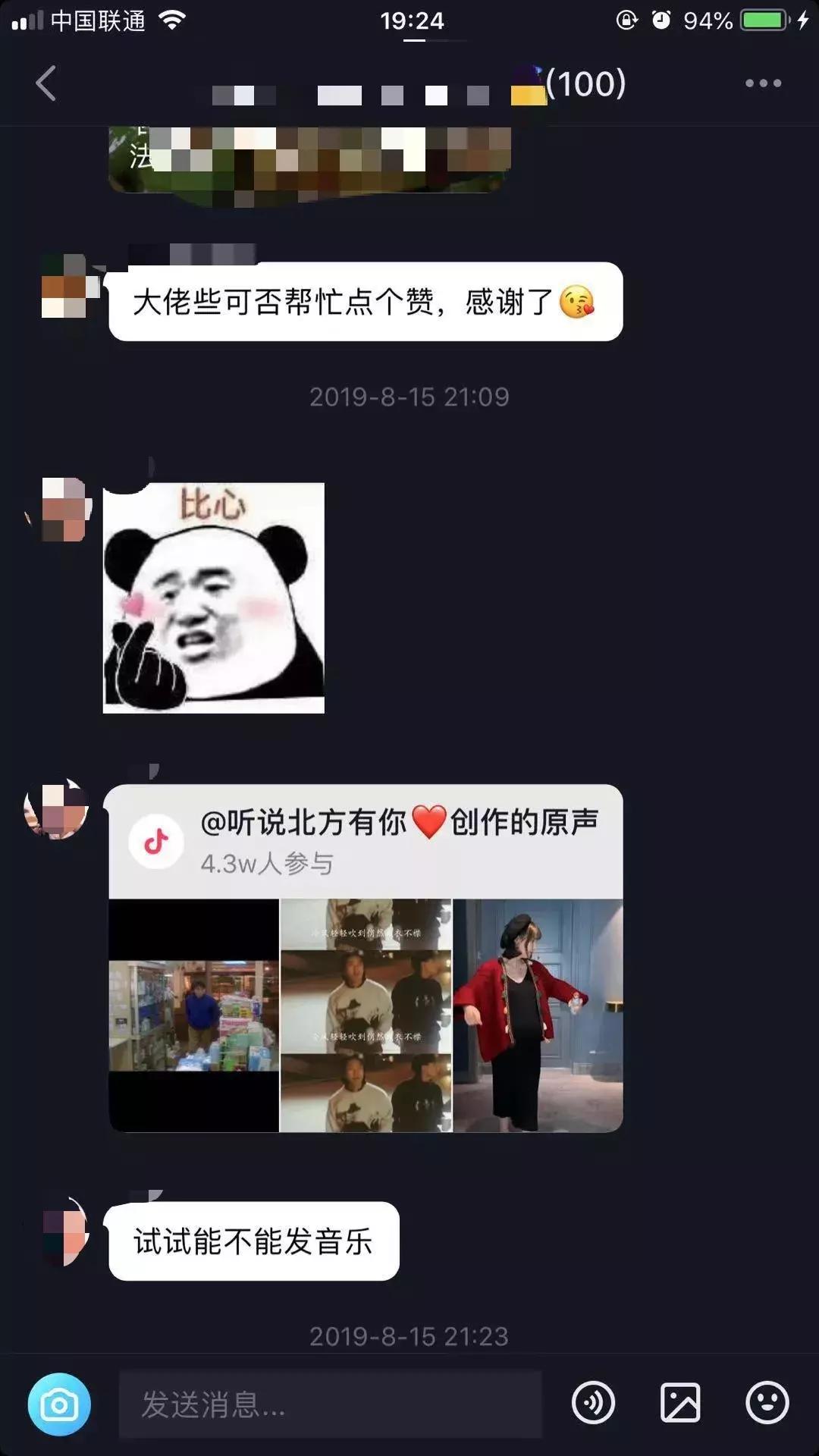Tap the back arrow to leave chat

tap(47, 85)
